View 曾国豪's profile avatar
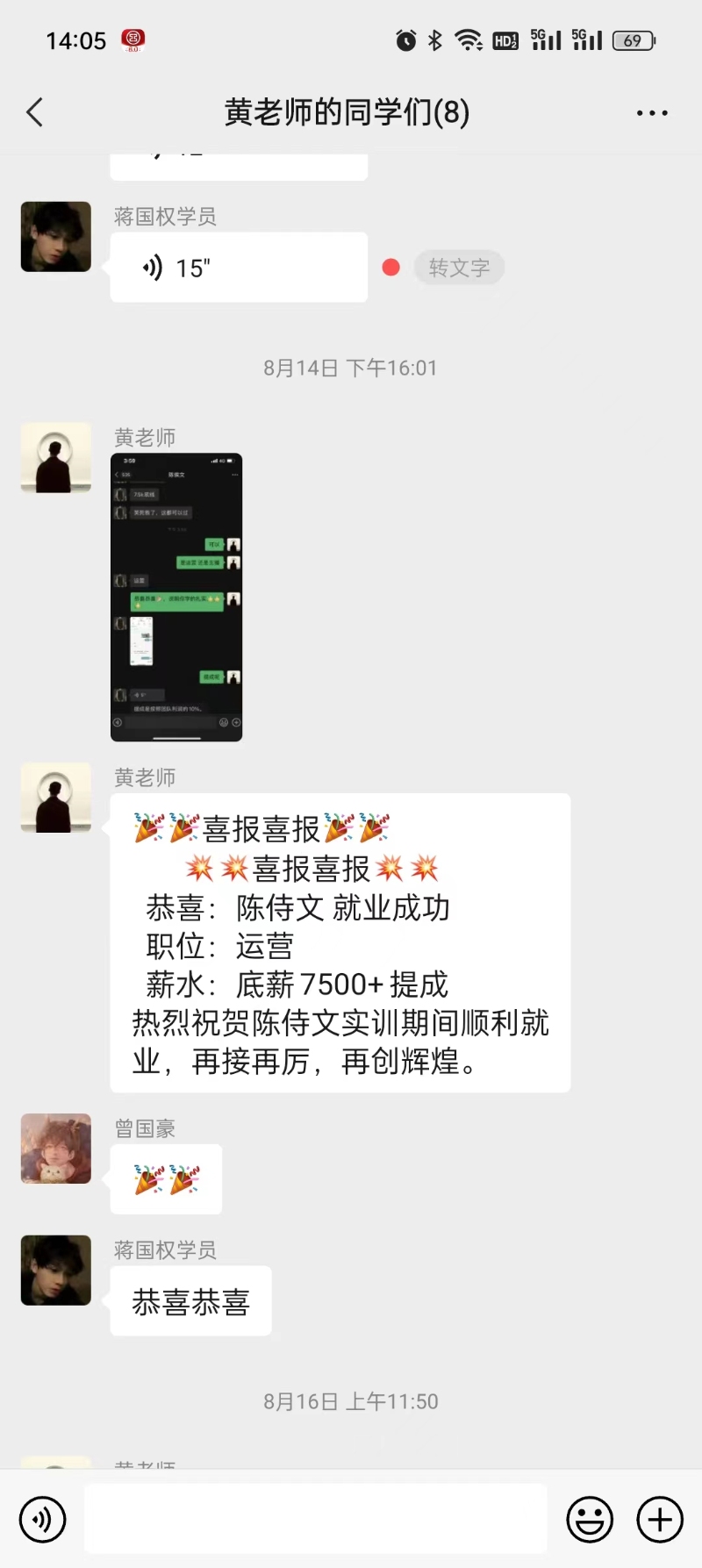This screenshot has width=702, height=1568. pos(56,1149)
